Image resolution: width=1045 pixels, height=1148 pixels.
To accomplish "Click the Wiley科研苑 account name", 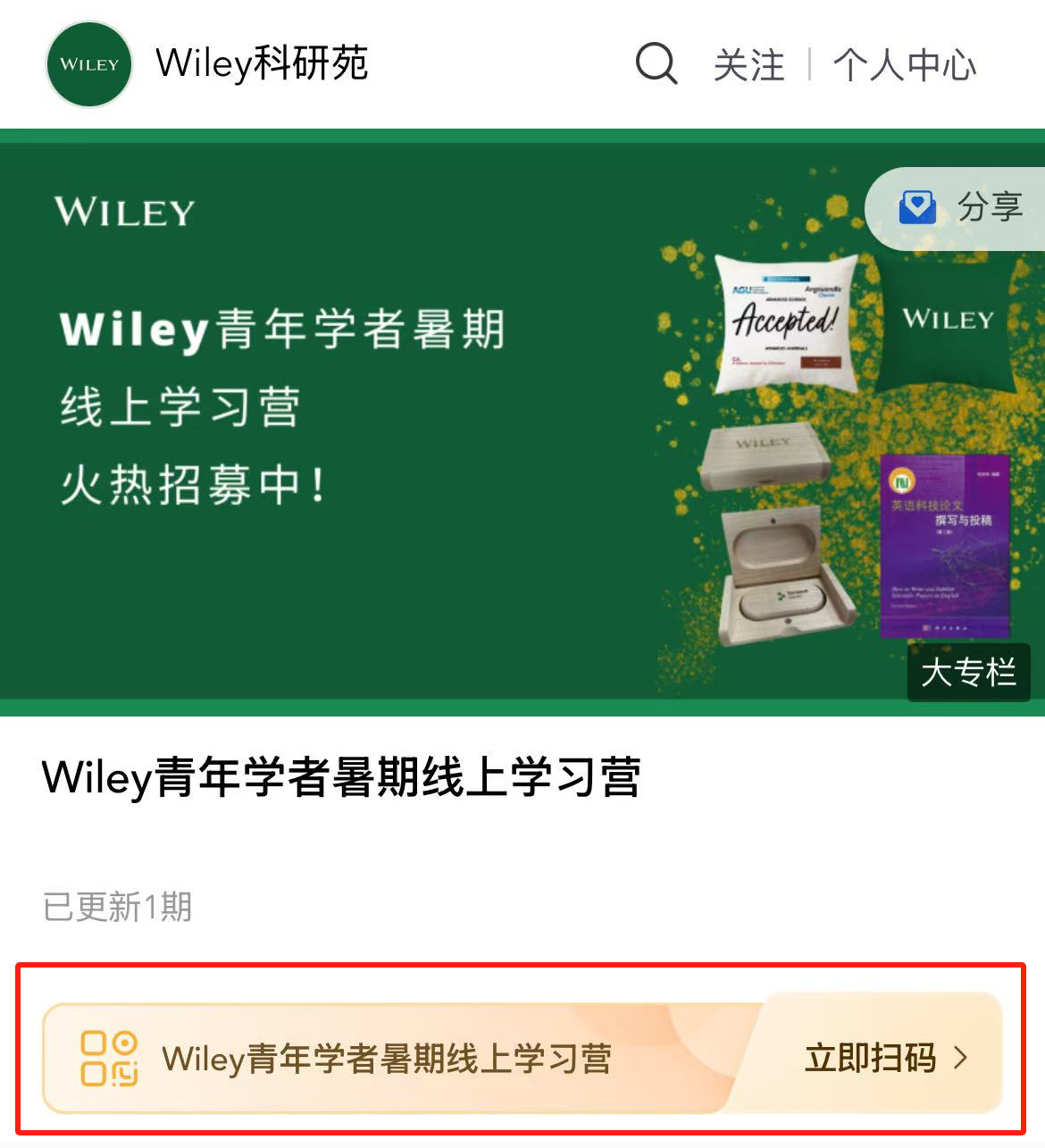I will pyautogui.click(x=261, y=64).
